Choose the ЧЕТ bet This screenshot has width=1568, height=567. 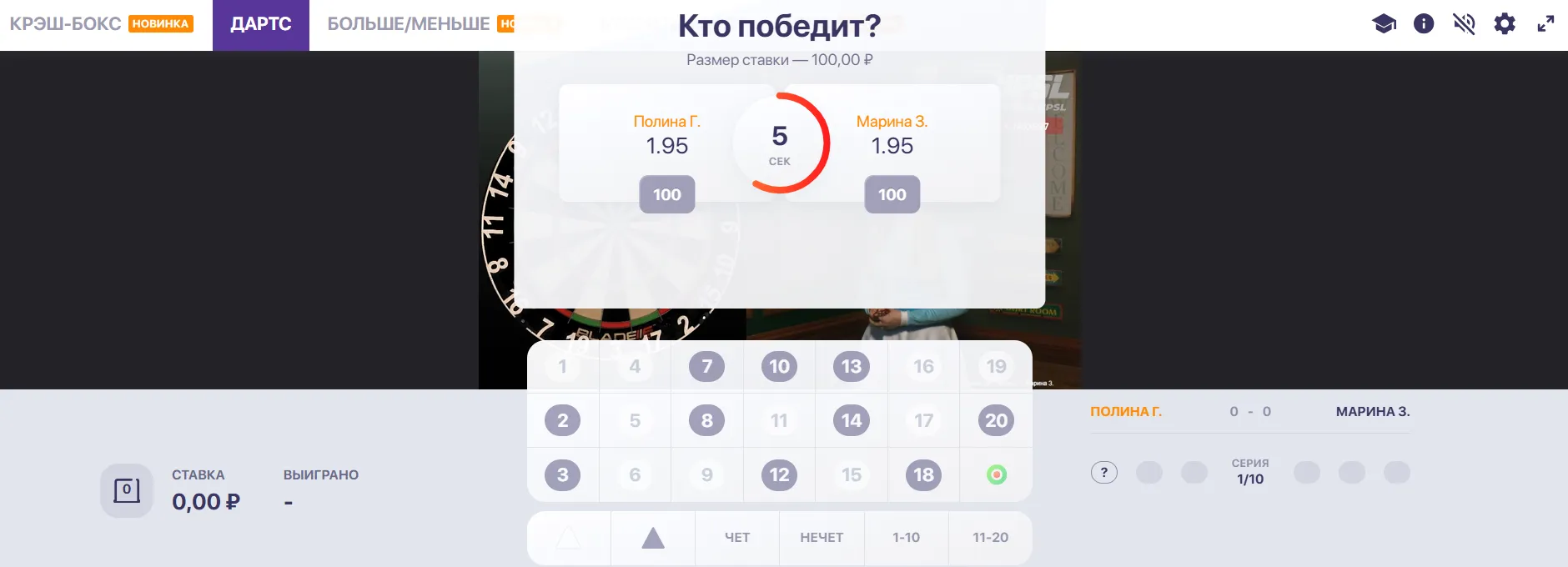point(737,538)
